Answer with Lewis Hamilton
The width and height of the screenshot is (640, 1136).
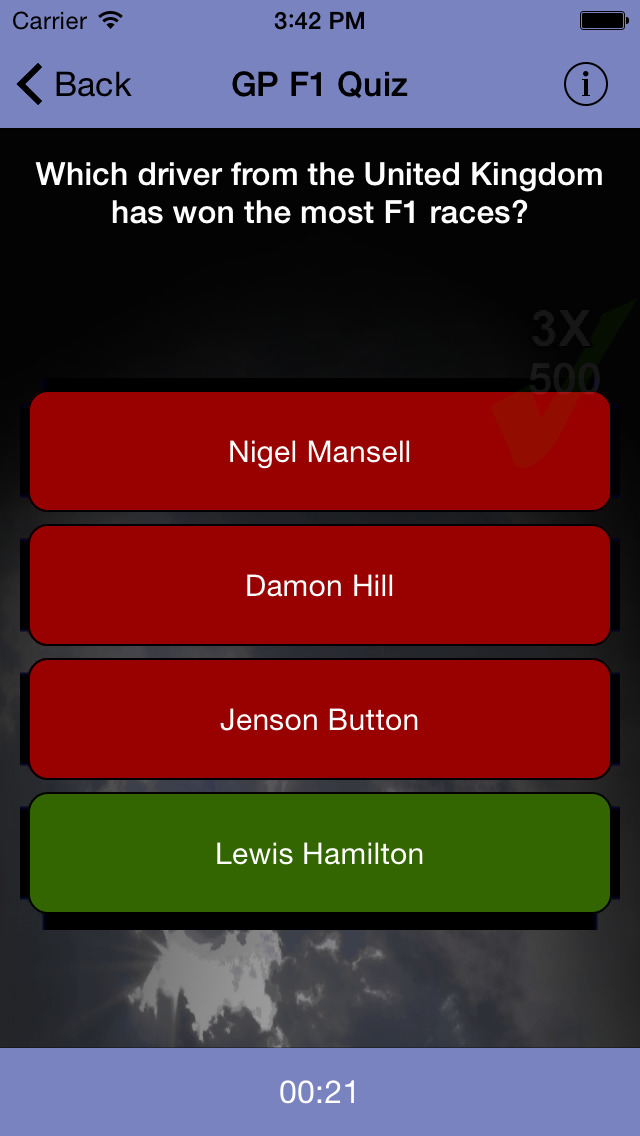point(320,853)
